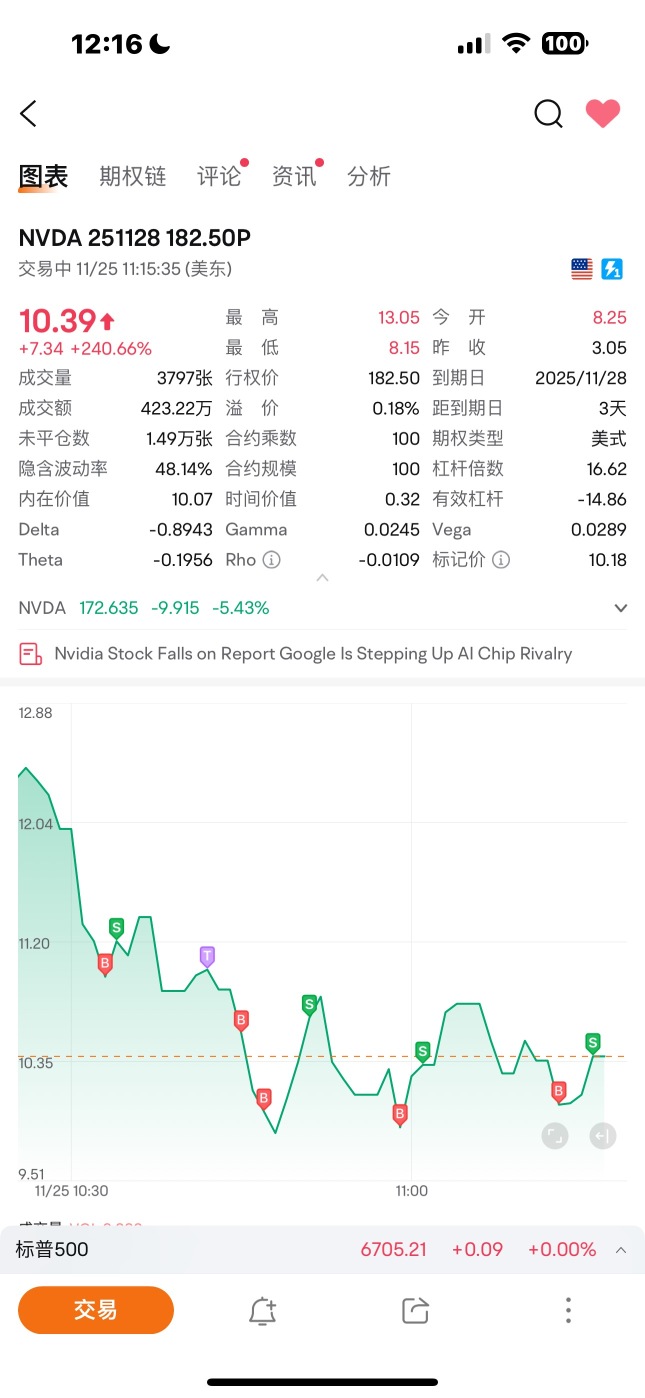
Task: Open the search magnifier icon
Action: [548, 114]
